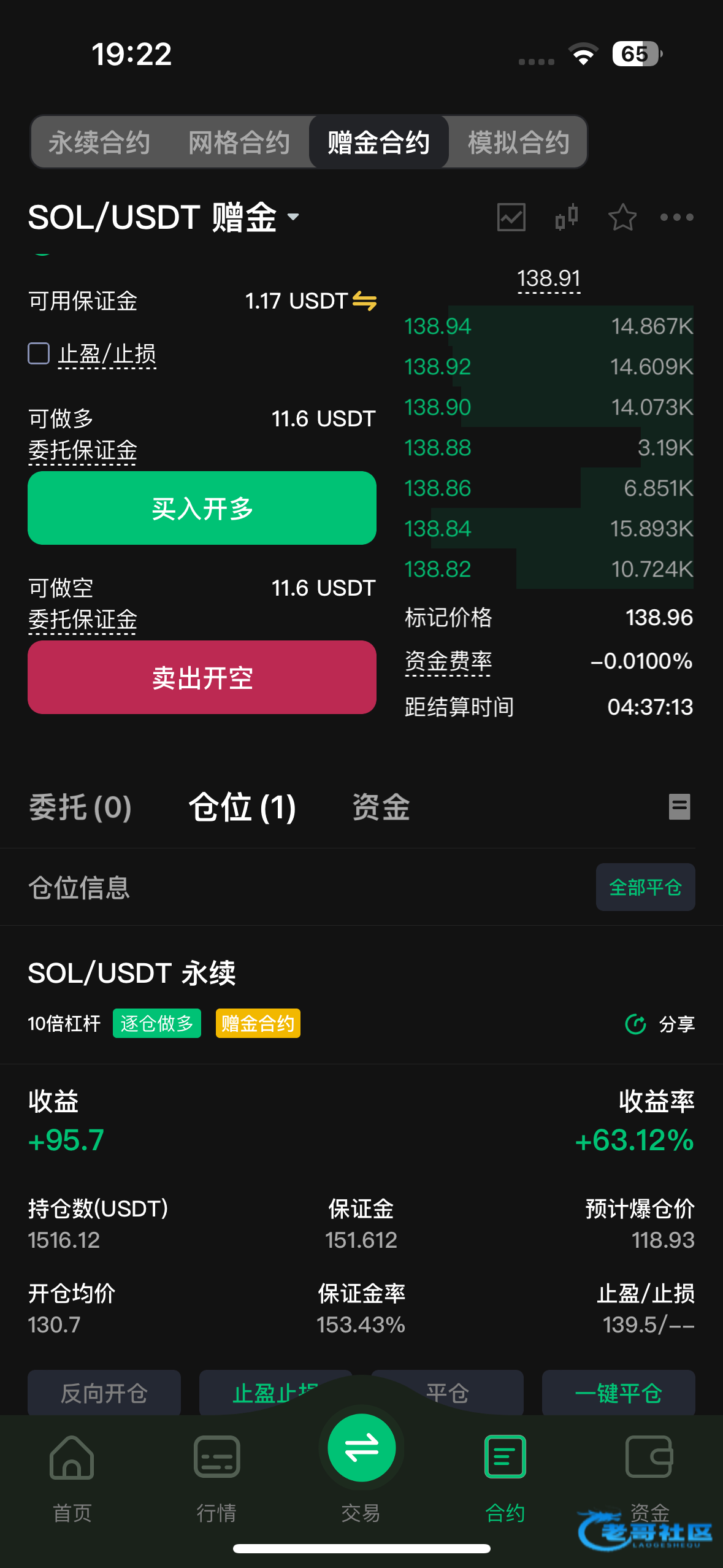
Task: Switch to 委托 (0) tab
Action: click(80, 807)
